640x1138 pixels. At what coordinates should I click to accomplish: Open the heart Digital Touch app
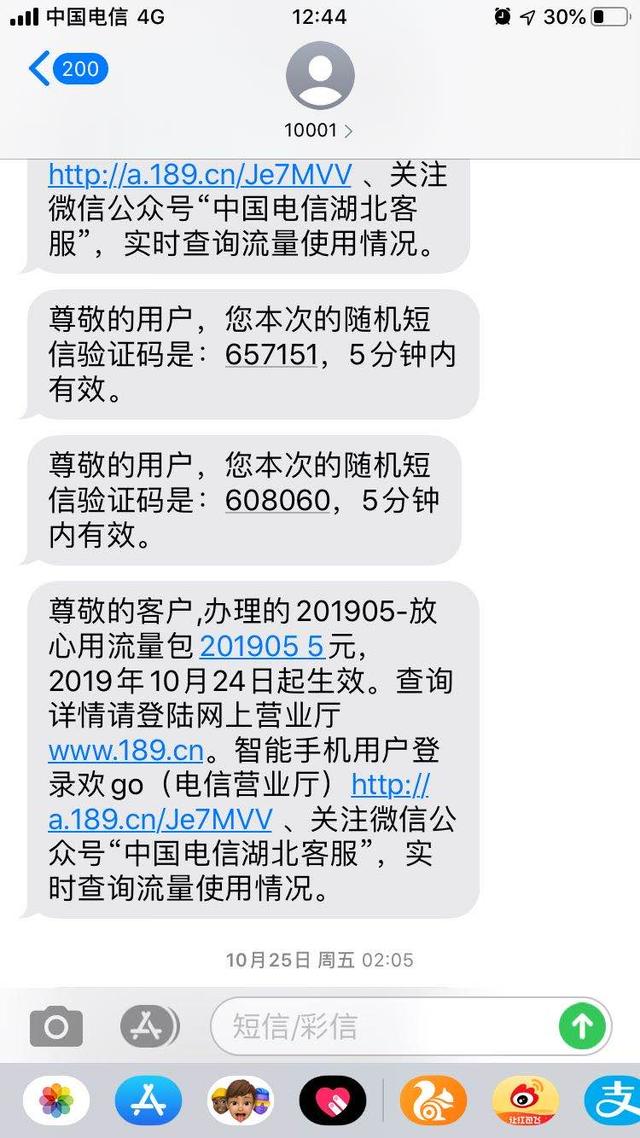pyautogui.click(x=332, y=1101)
